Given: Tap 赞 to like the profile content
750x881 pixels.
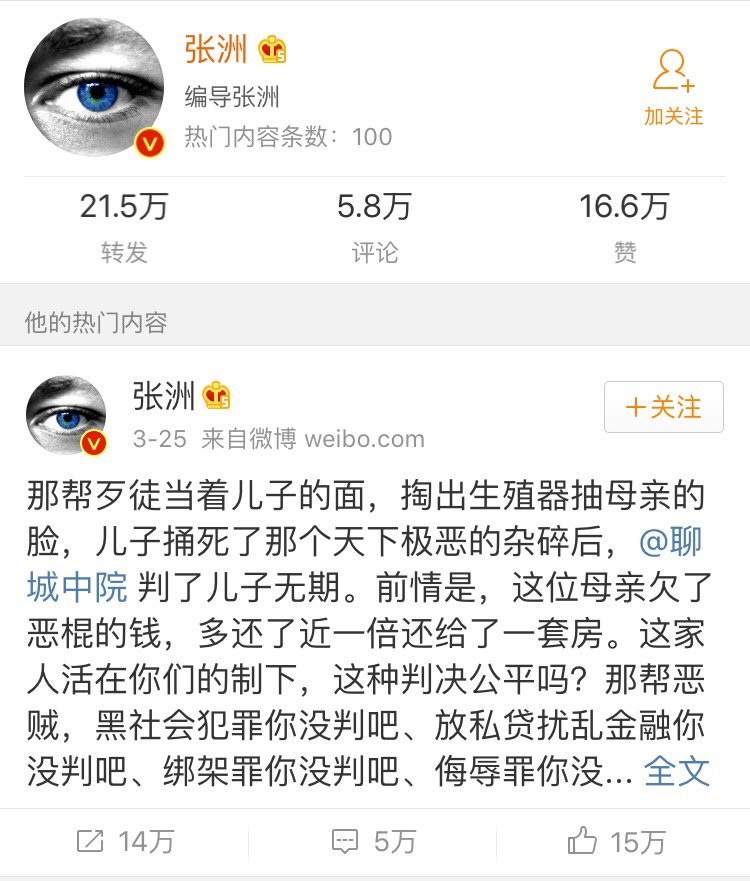Looking at the screenshot, I should (x=624, y=252).
